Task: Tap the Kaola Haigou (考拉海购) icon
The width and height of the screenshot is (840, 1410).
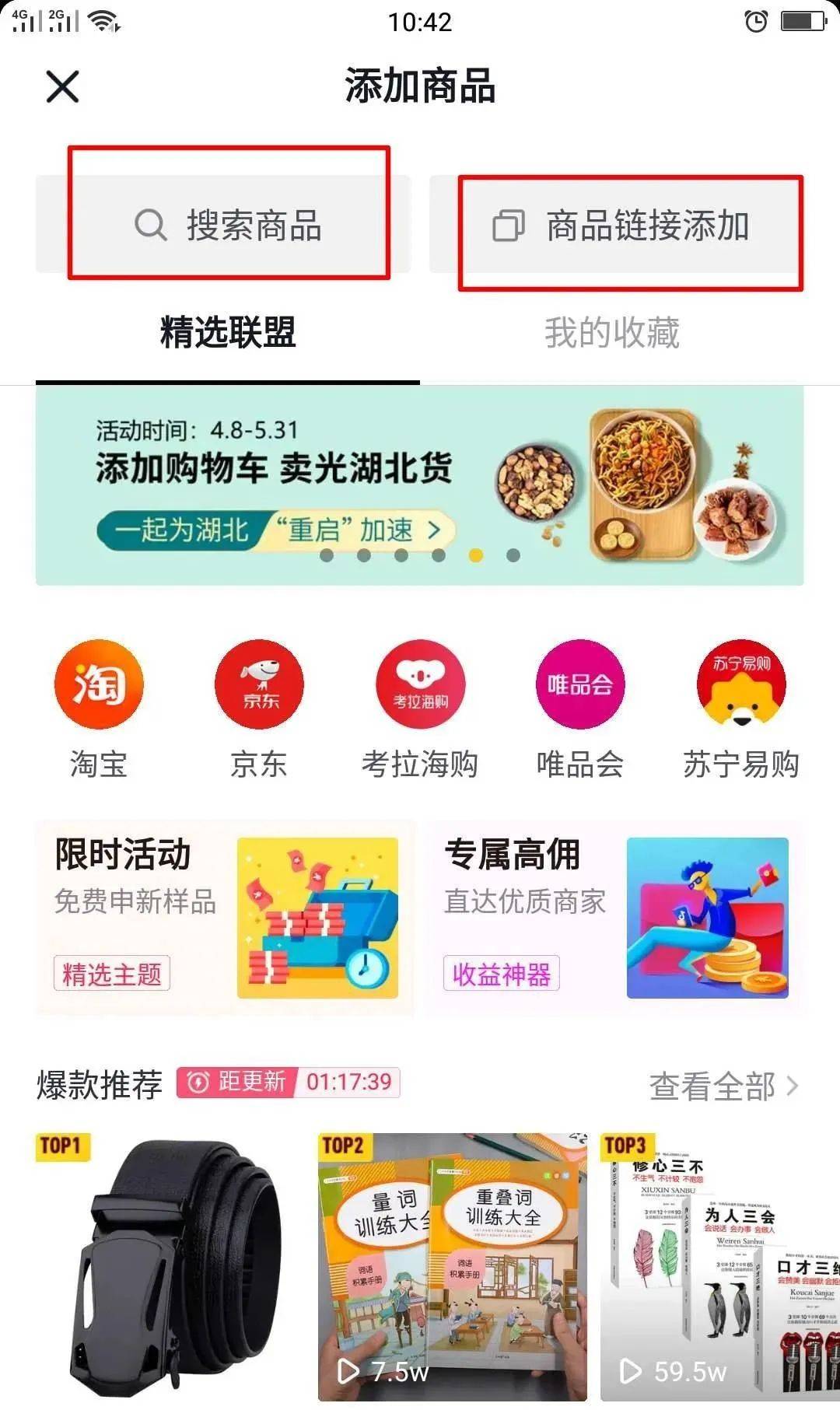Action: coord(419,685)
